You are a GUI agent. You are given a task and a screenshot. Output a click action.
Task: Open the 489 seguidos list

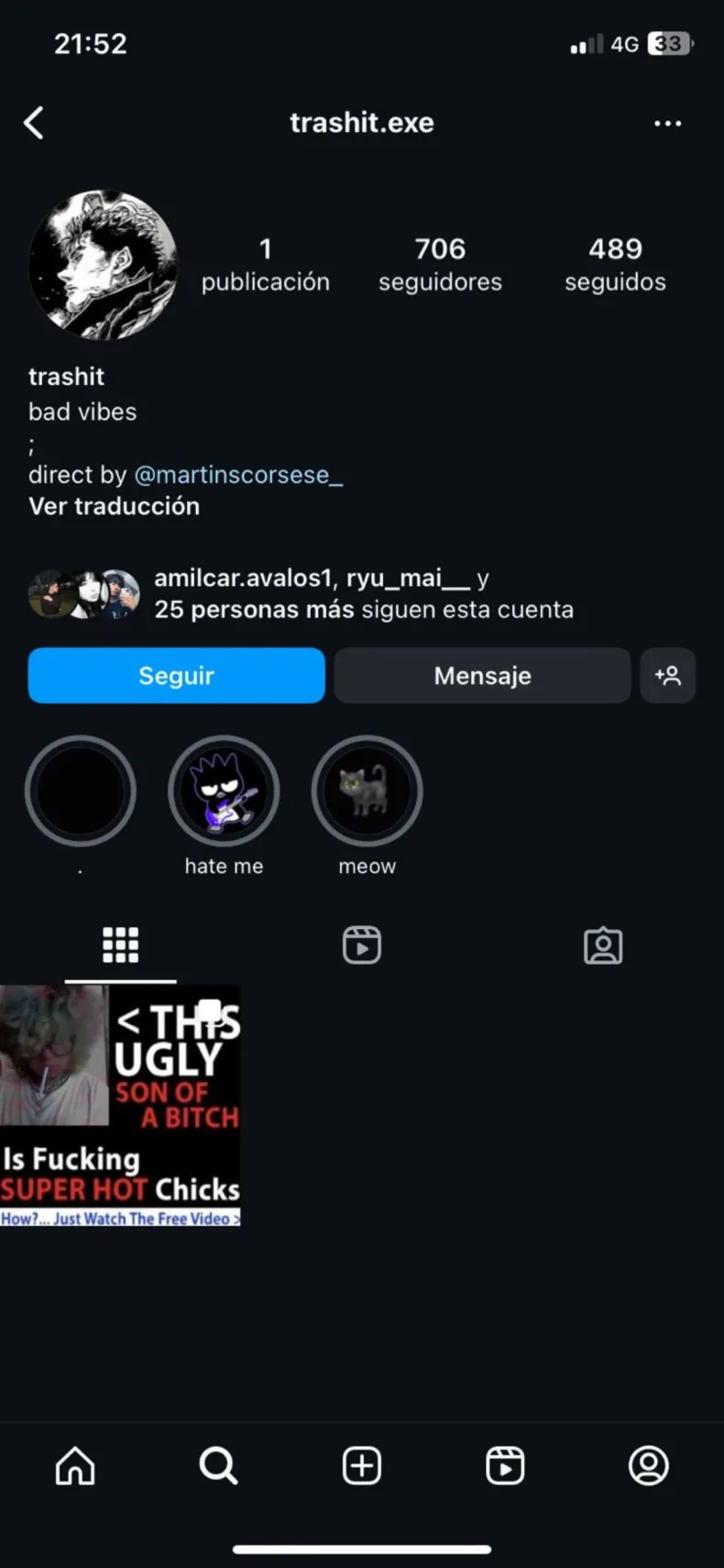tap(615, 264)
